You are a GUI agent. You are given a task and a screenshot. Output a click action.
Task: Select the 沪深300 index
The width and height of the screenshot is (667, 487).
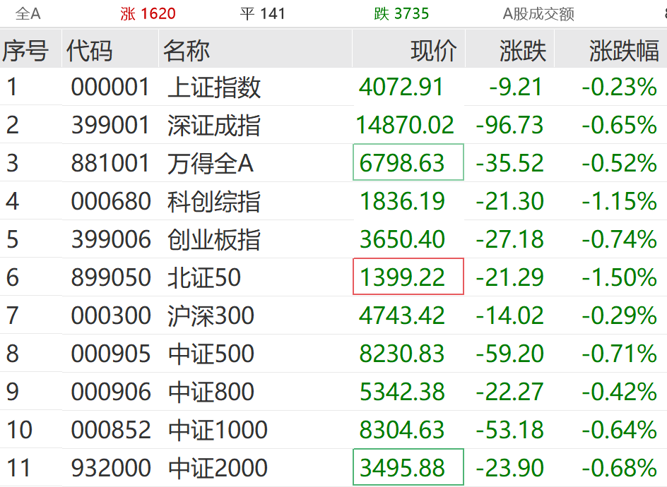[x=208, y=316]
